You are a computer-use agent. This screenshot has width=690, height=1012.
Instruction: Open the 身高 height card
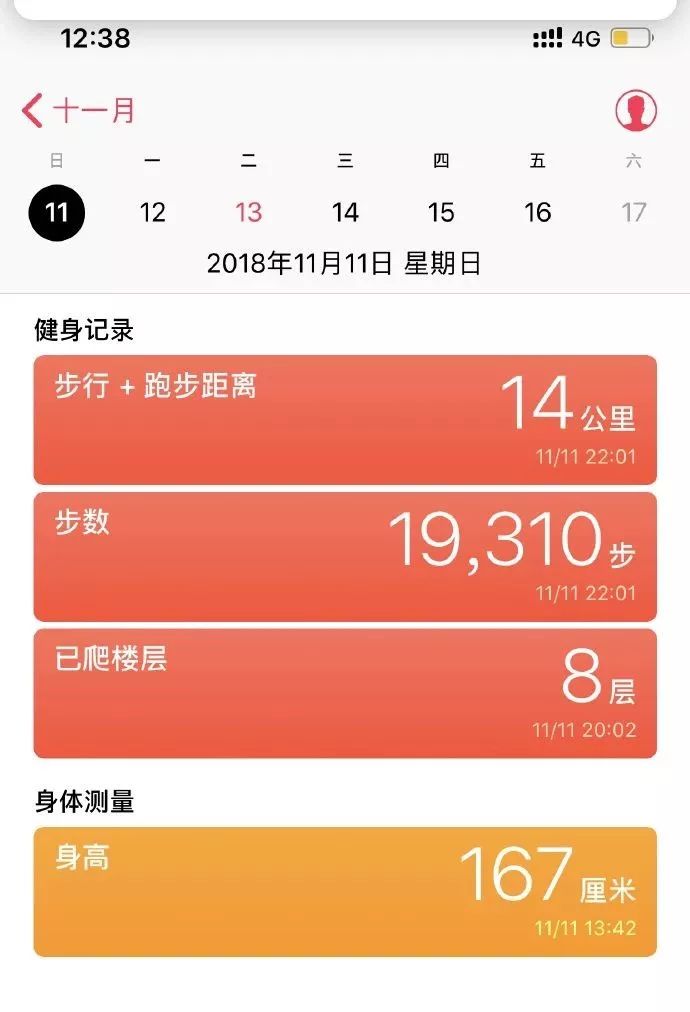[x=345, y=892]
